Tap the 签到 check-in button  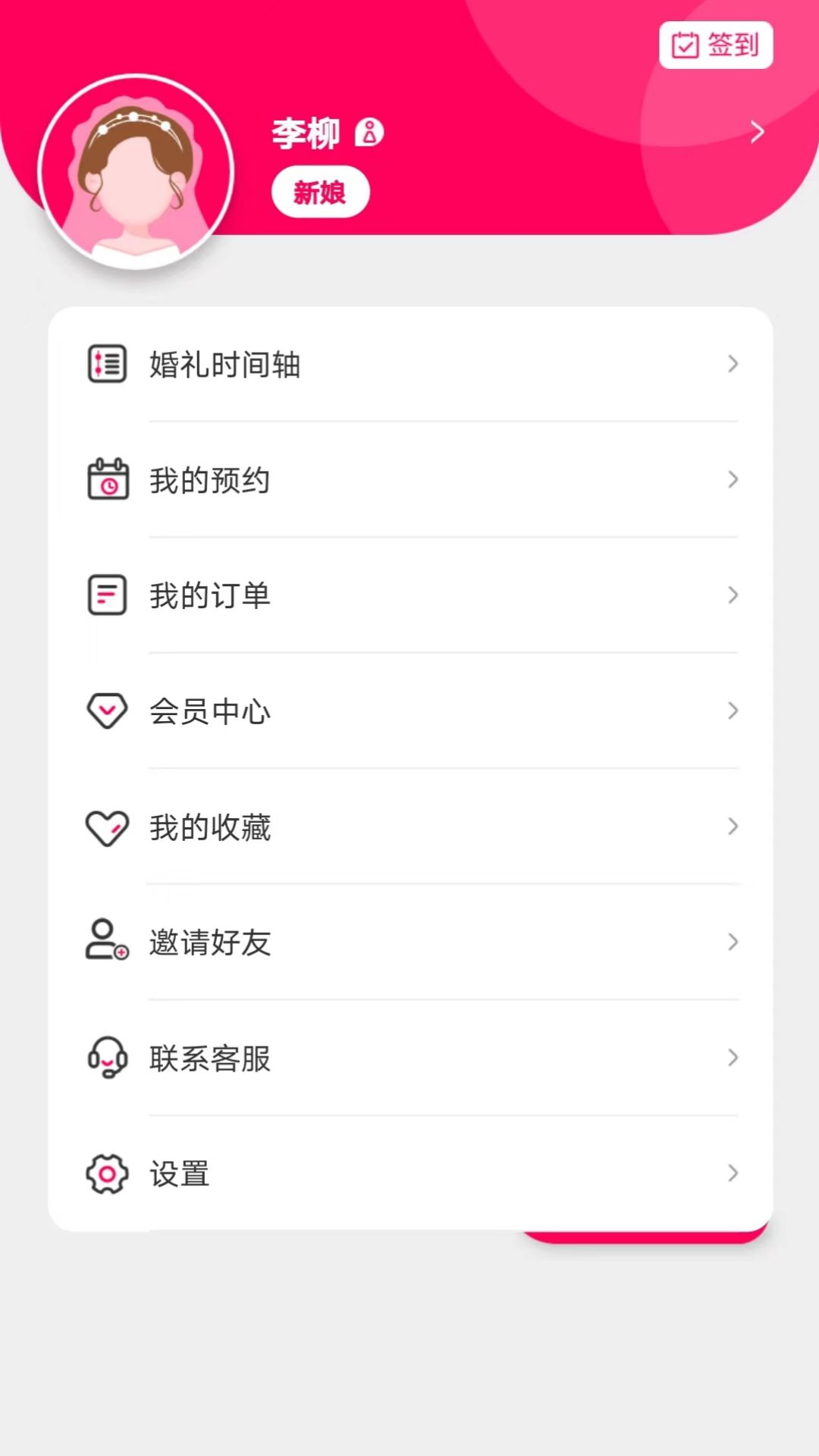[715, 45]
